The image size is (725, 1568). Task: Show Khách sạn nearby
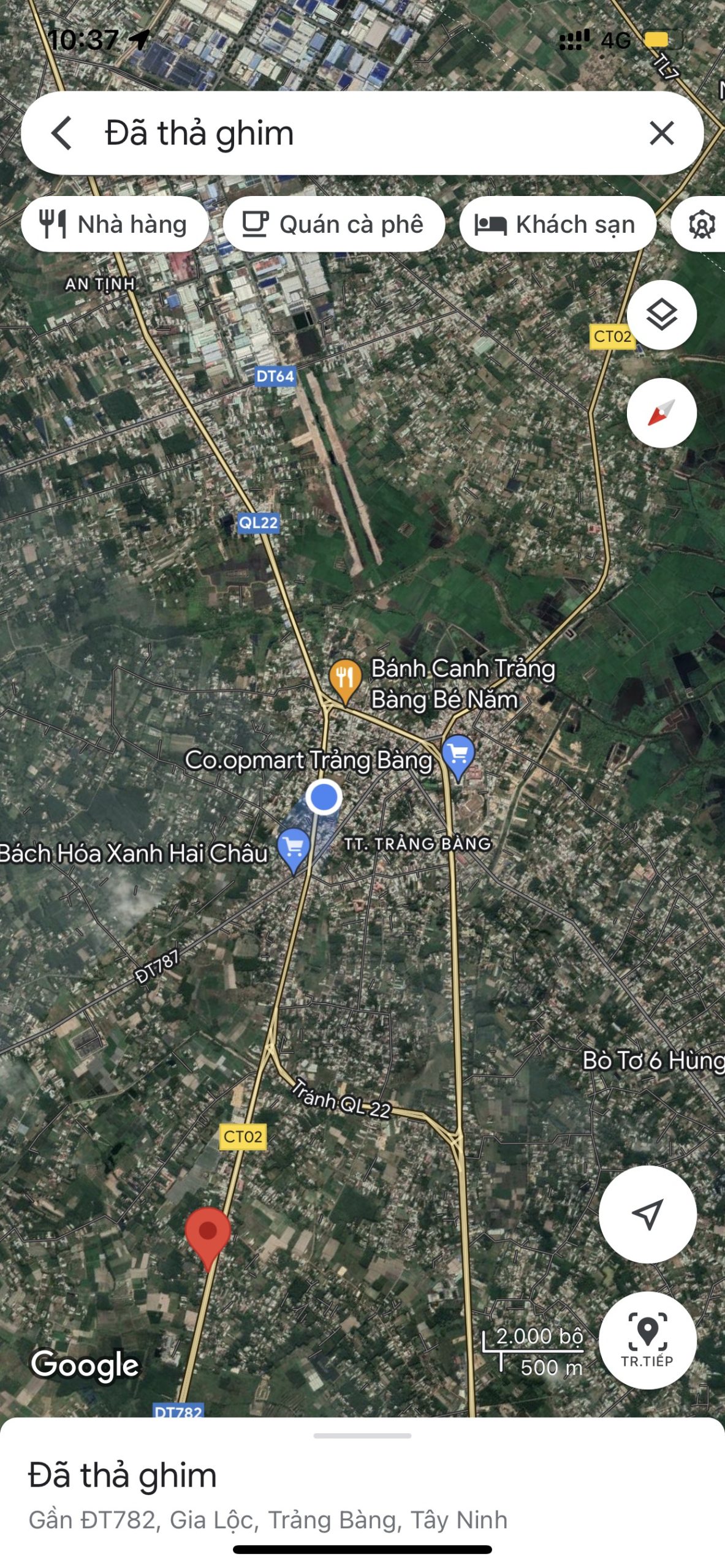point(557,224)
